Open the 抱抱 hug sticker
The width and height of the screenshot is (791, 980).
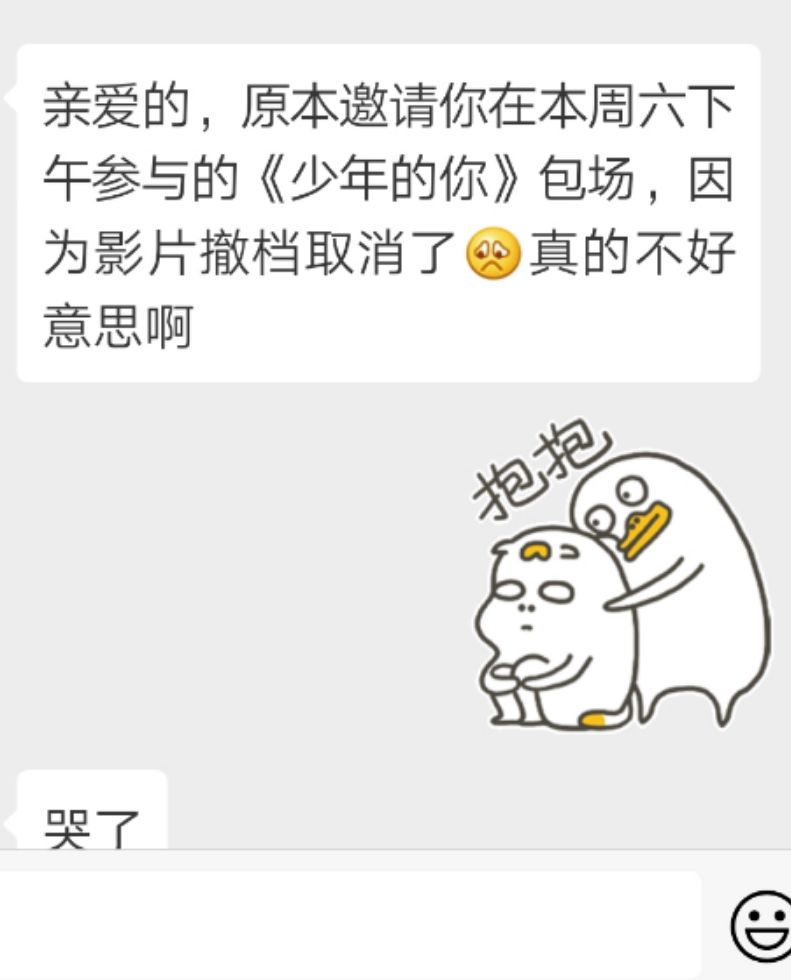[621, 580]
